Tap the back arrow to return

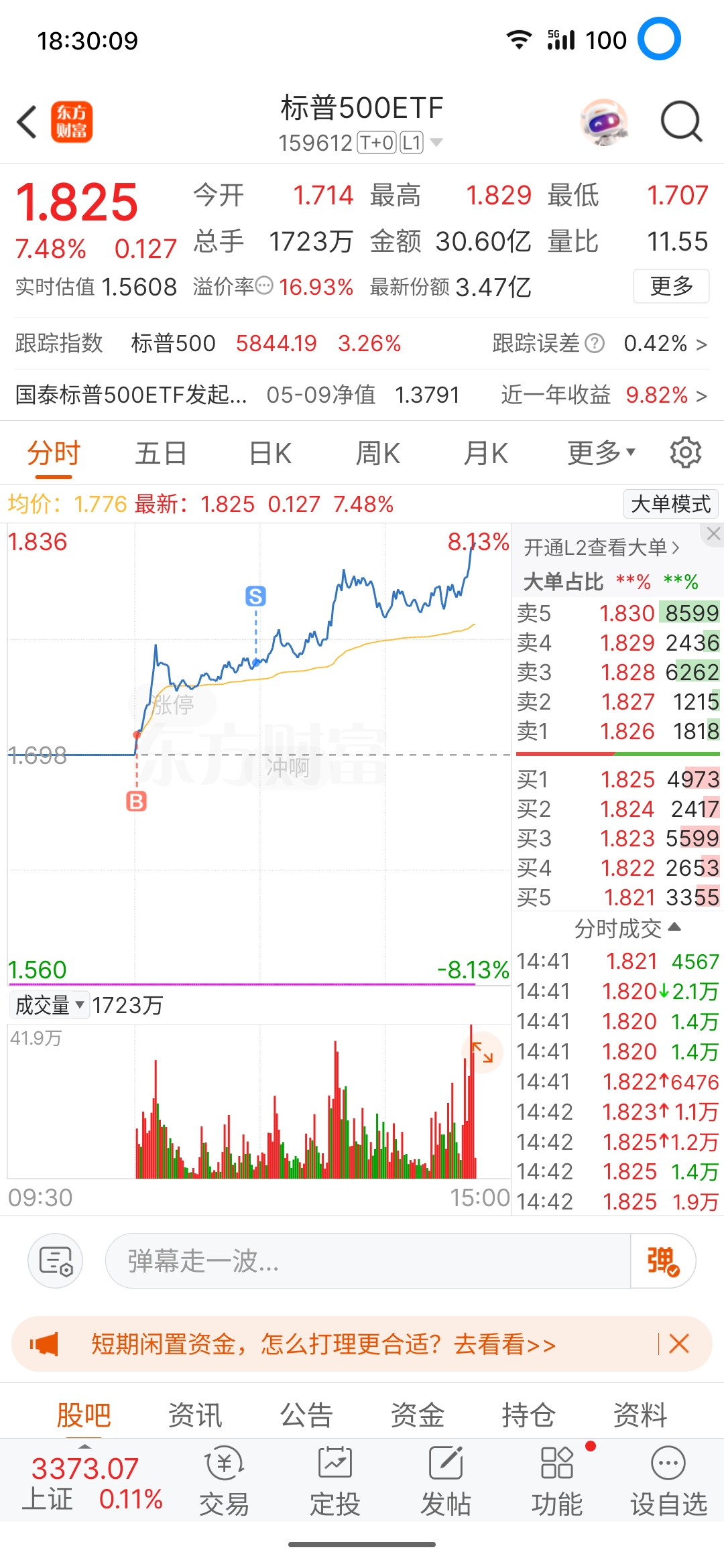25,122
